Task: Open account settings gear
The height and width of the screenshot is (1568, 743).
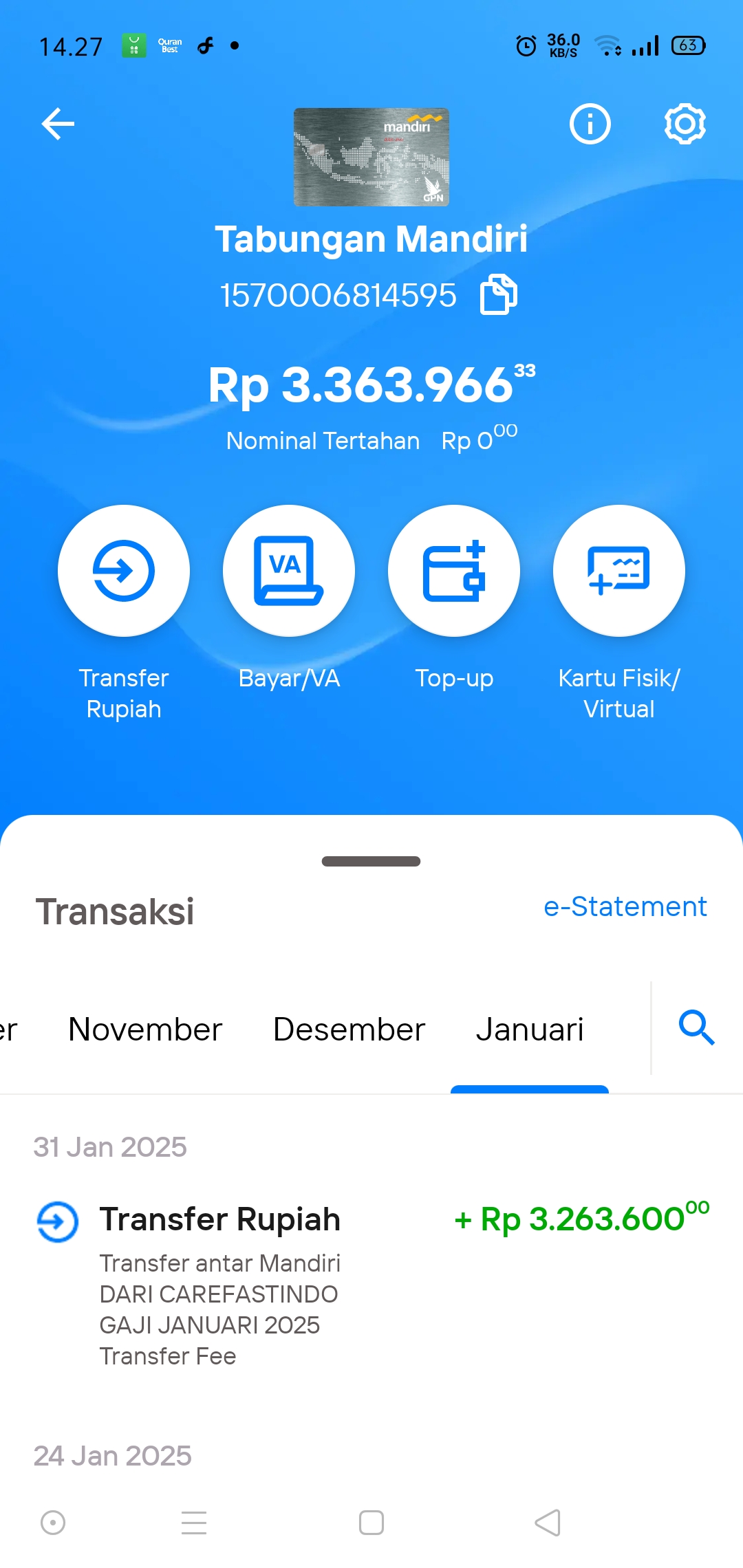Action: pyautogui.click(x=685, y=124)
